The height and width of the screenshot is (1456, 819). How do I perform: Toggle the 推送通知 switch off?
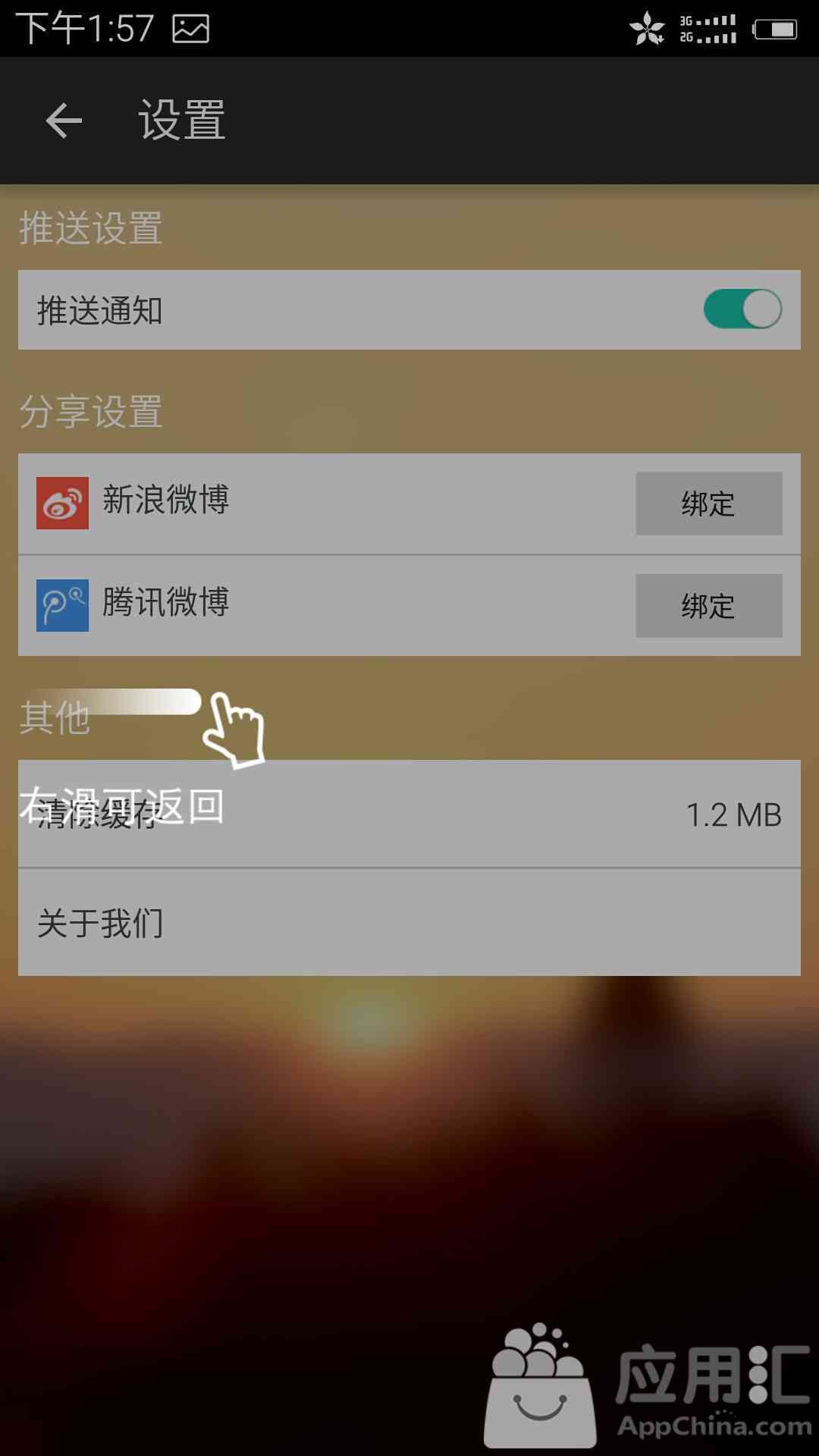point(742,309)
